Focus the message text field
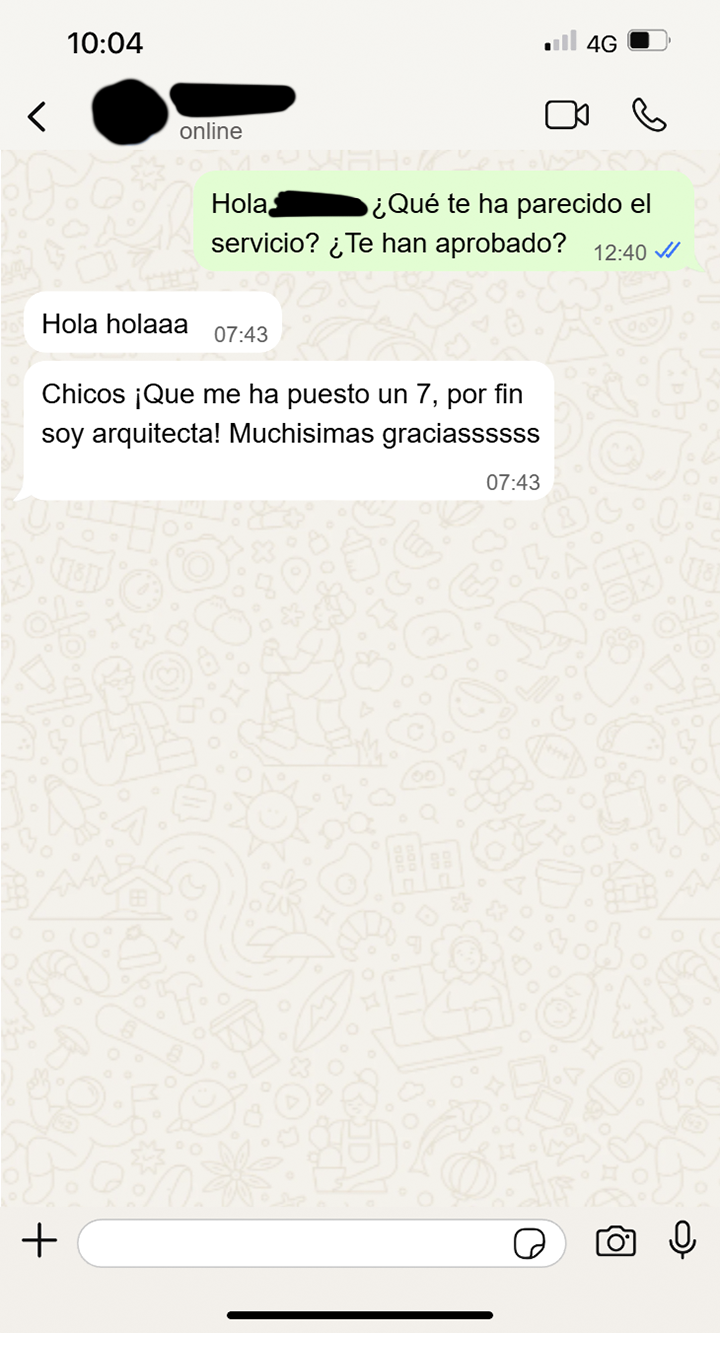 point(290,1243)
